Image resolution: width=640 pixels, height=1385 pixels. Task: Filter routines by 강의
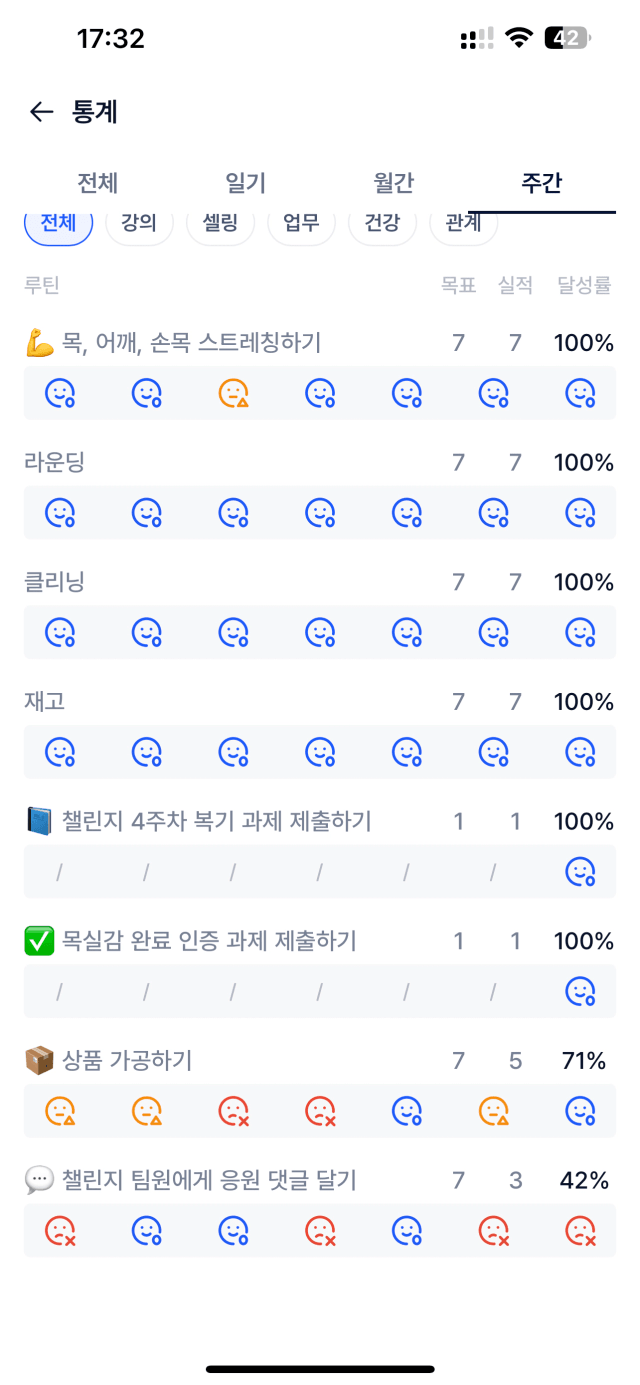point(139,225)
